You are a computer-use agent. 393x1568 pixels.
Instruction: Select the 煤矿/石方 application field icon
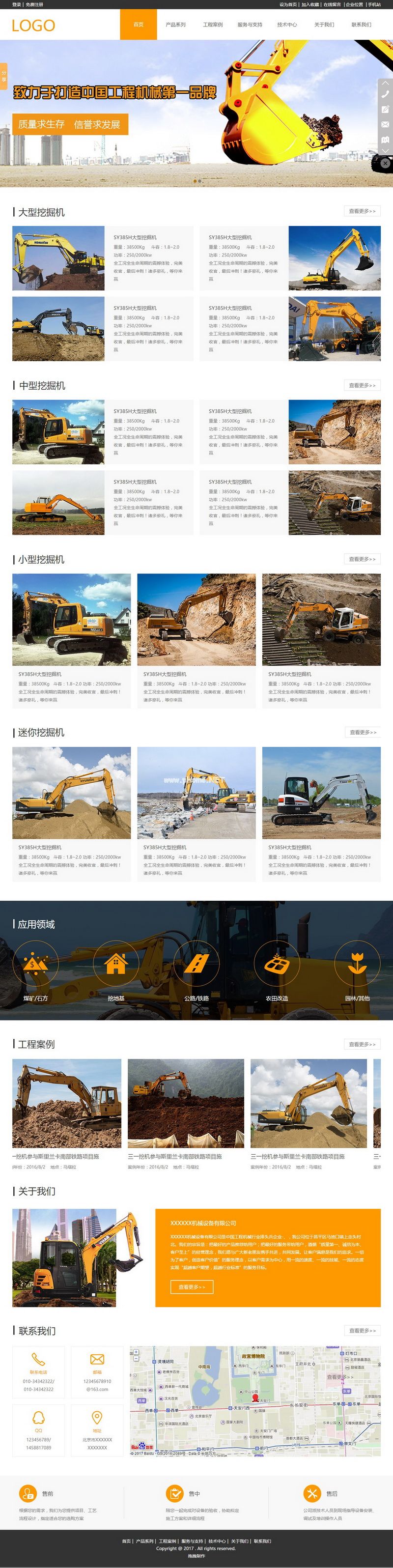coord(35,964)
